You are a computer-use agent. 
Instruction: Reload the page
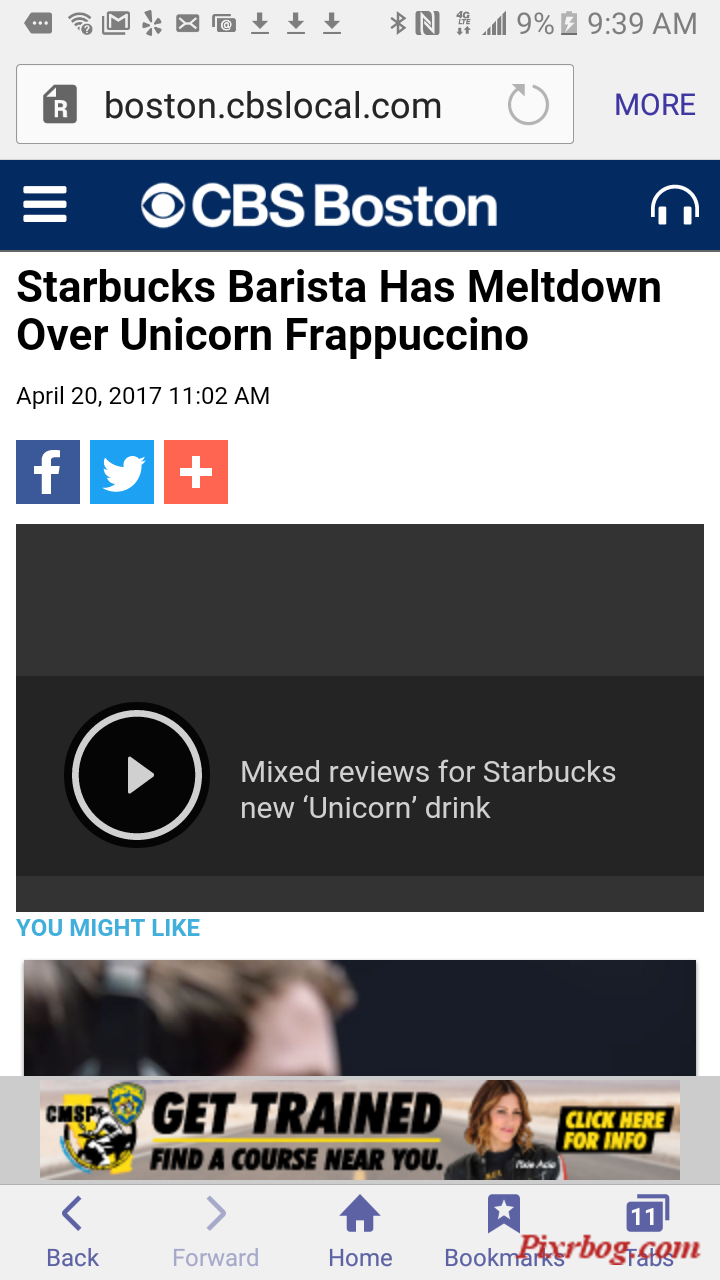pos(528,105)
